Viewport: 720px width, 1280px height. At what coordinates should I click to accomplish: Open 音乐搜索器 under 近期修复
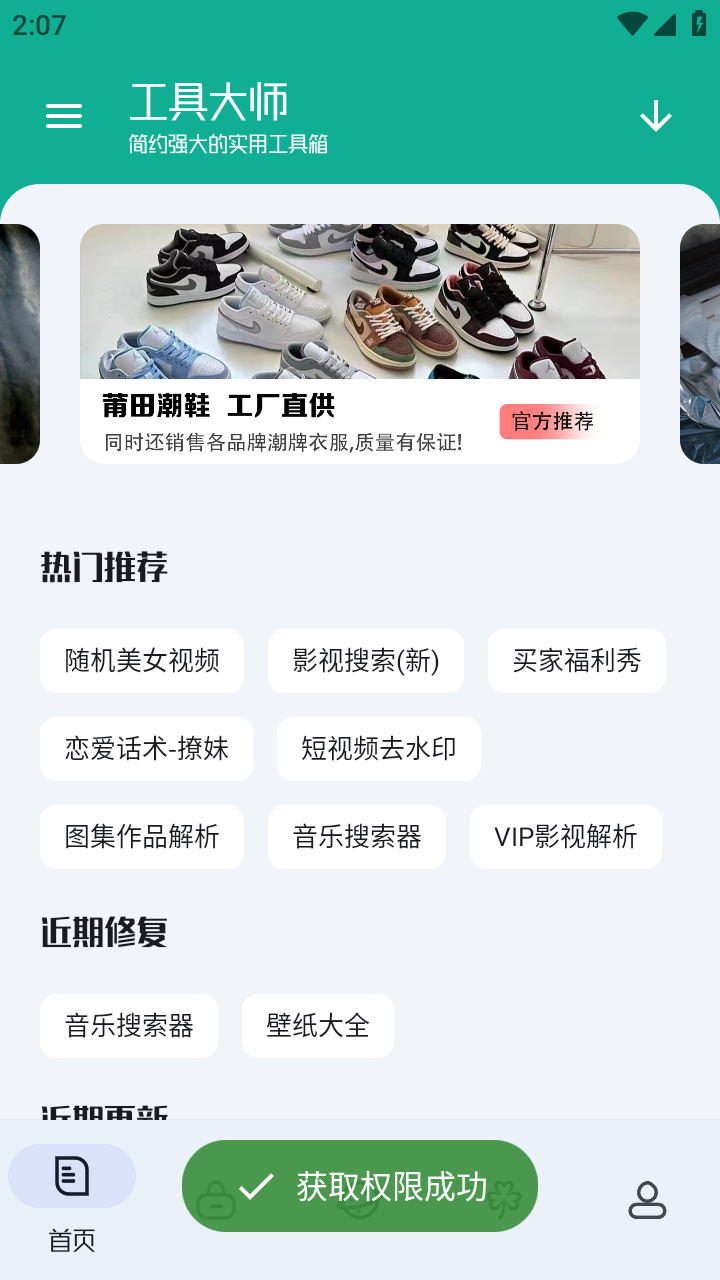pos(129,1026)
